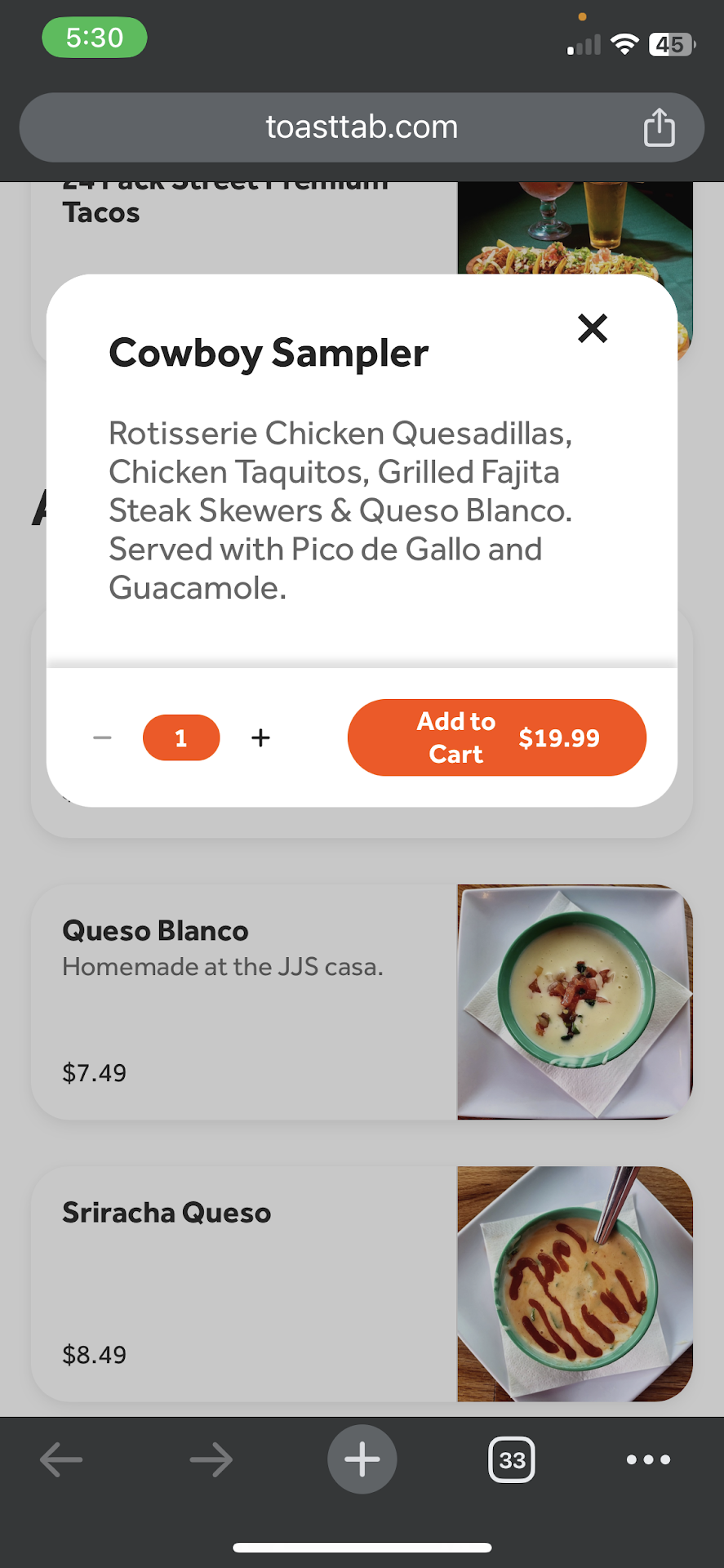Close the Cowboy Sampler dialog
Image resolution: width=724 pixels, height=1568 pixels.
(x=593, y=328)
